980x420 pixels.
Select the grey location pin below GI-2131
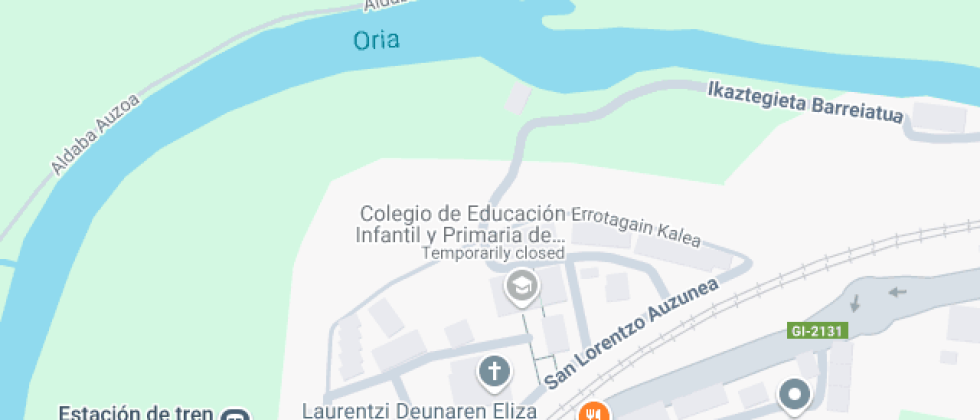795,394
